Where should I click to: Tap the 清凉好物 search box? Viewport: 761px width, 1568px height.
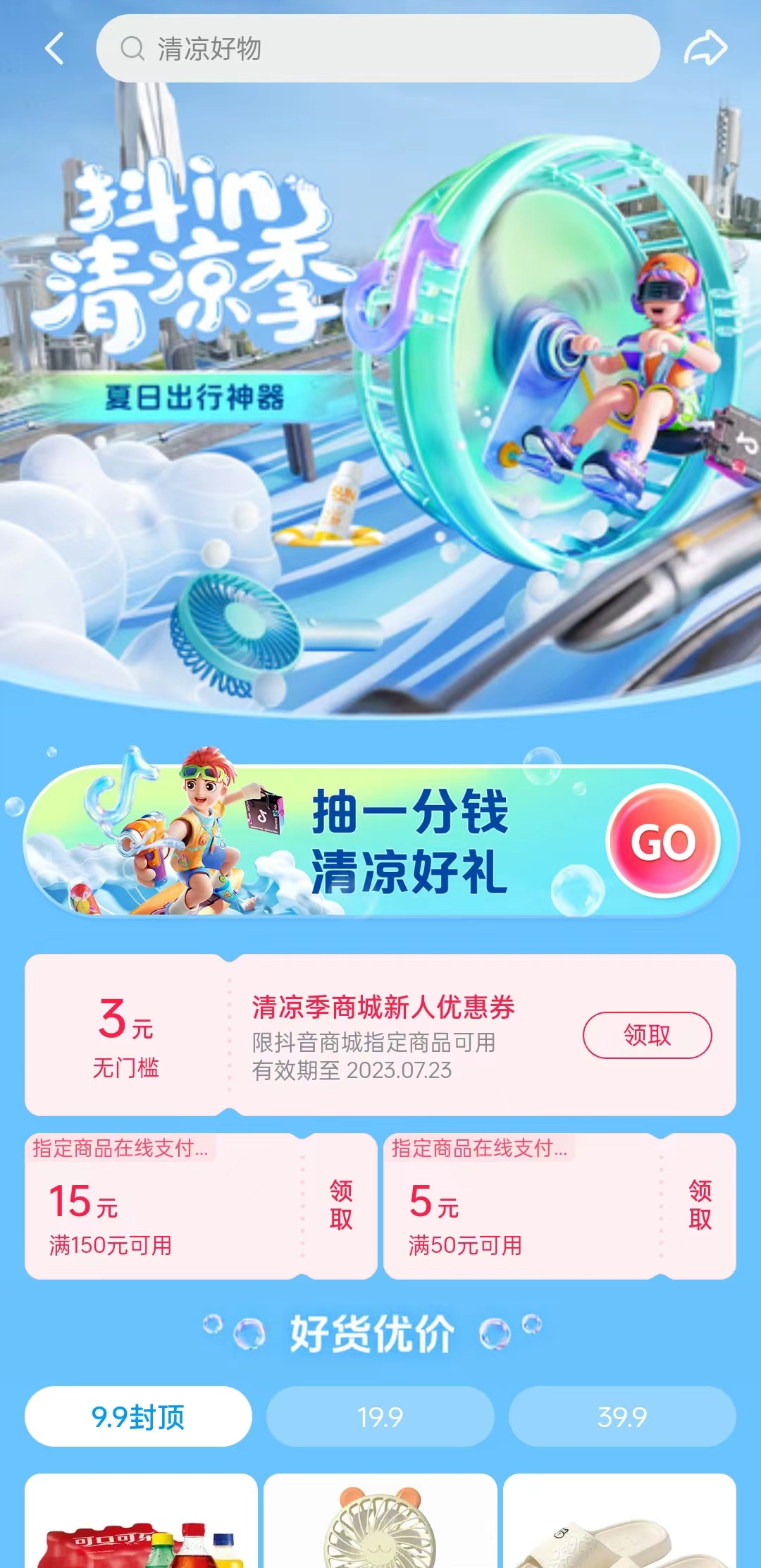click(378, 49)
